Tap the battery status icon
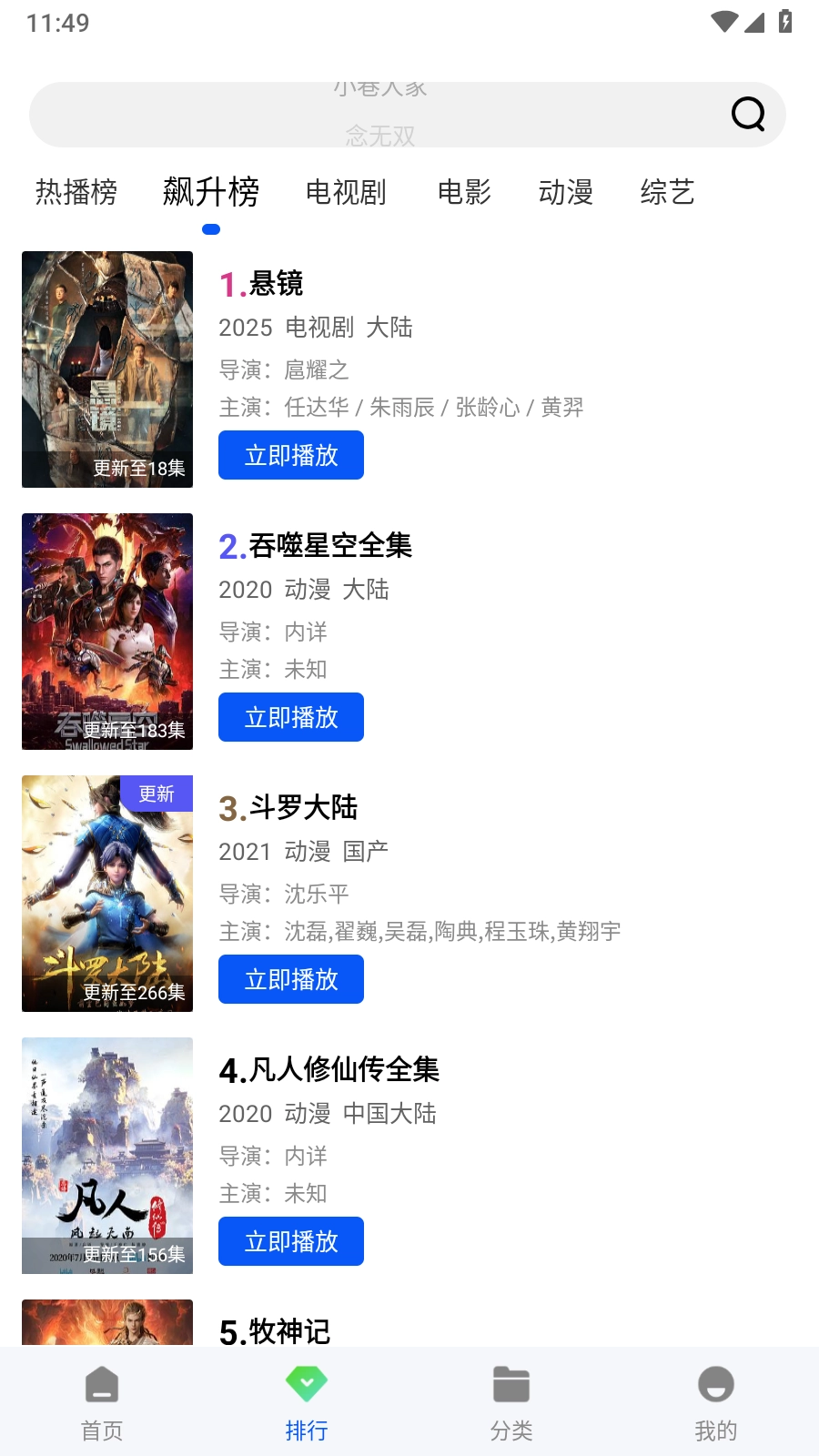The image size is (819, 1456). pos(786,23)
